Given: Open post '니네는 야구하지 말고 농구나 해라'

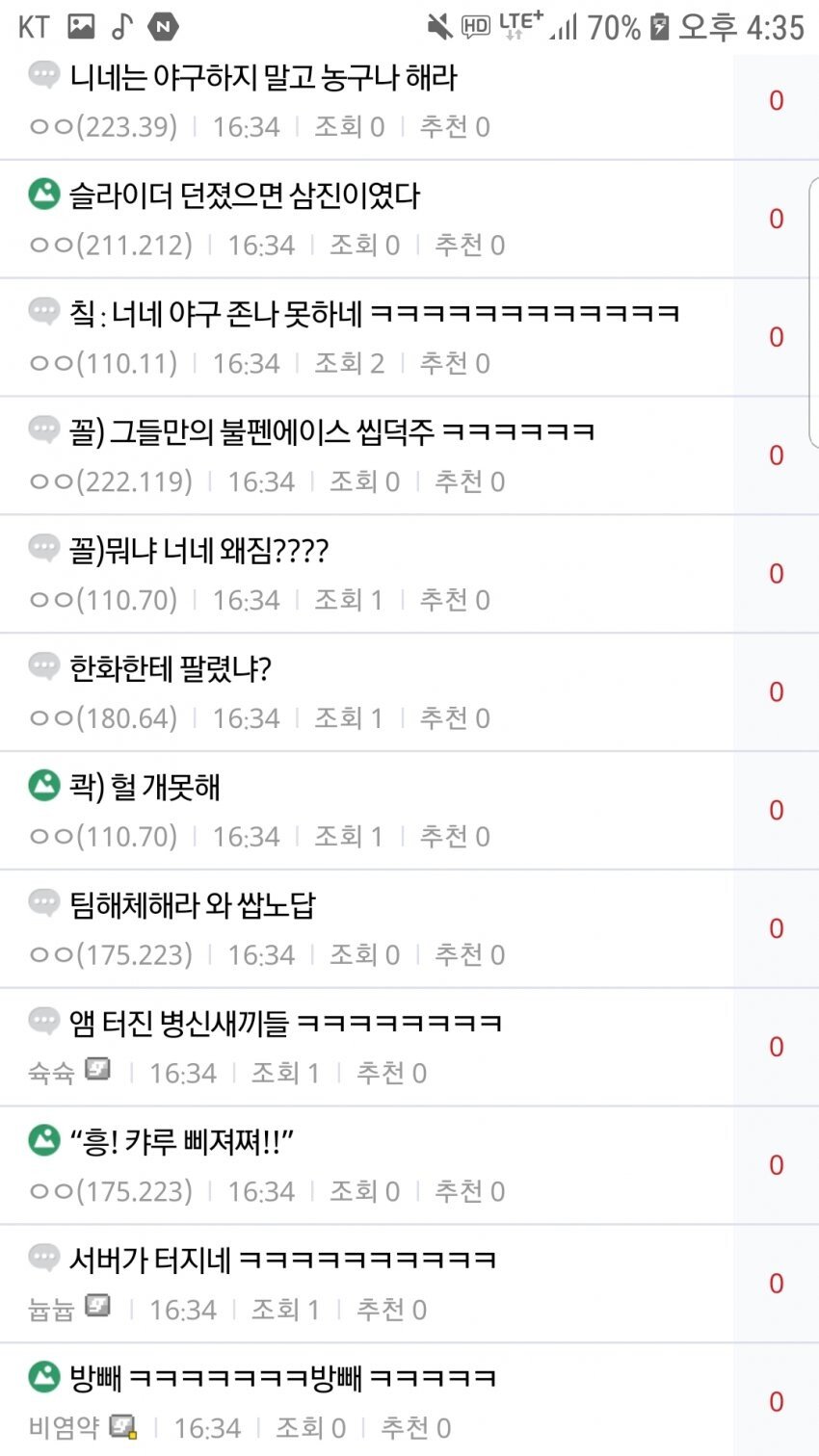Looking at the screenshot, I should coord(263,77).
